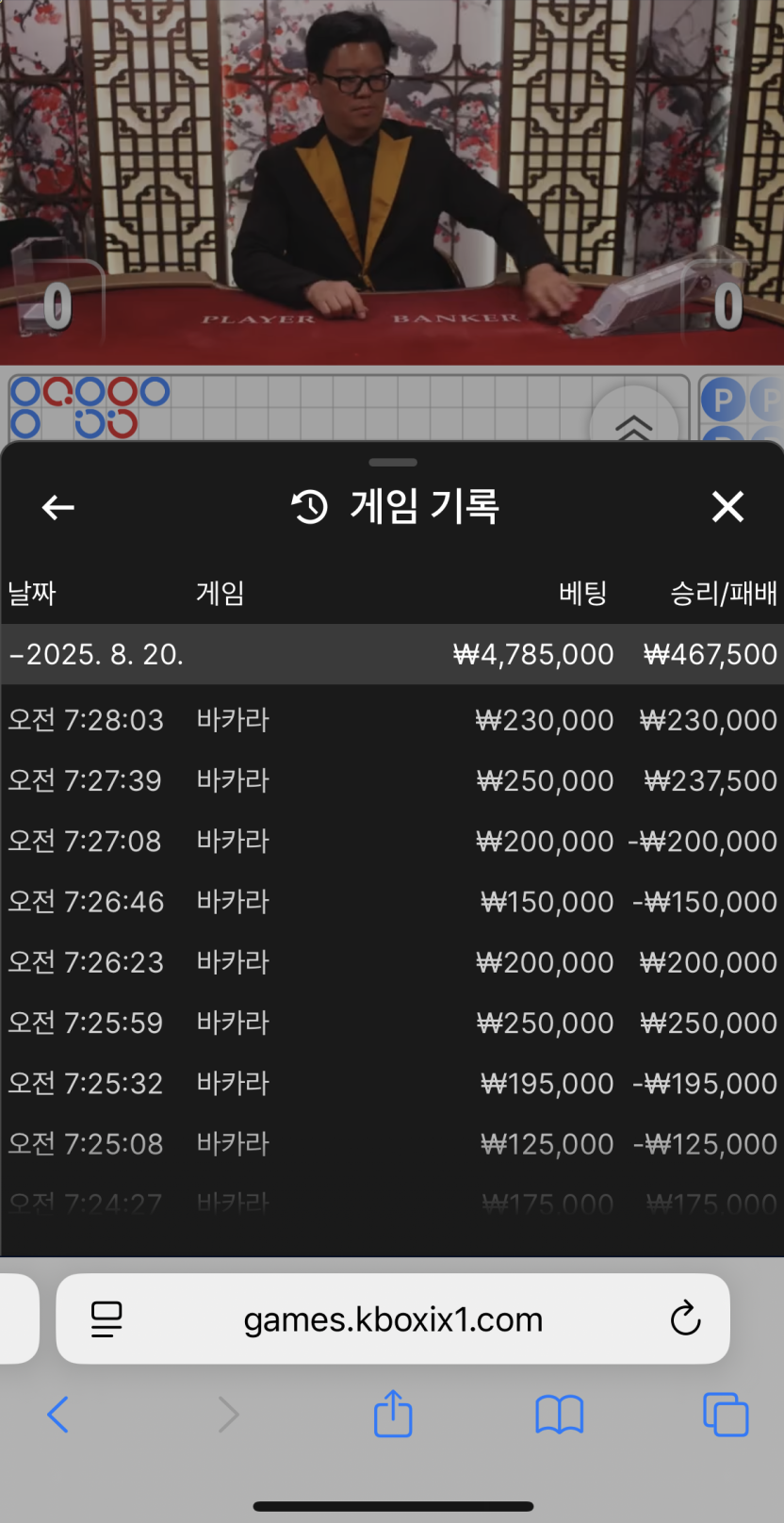Share this page from the browser toolbar

click(x=393, y=1414)
